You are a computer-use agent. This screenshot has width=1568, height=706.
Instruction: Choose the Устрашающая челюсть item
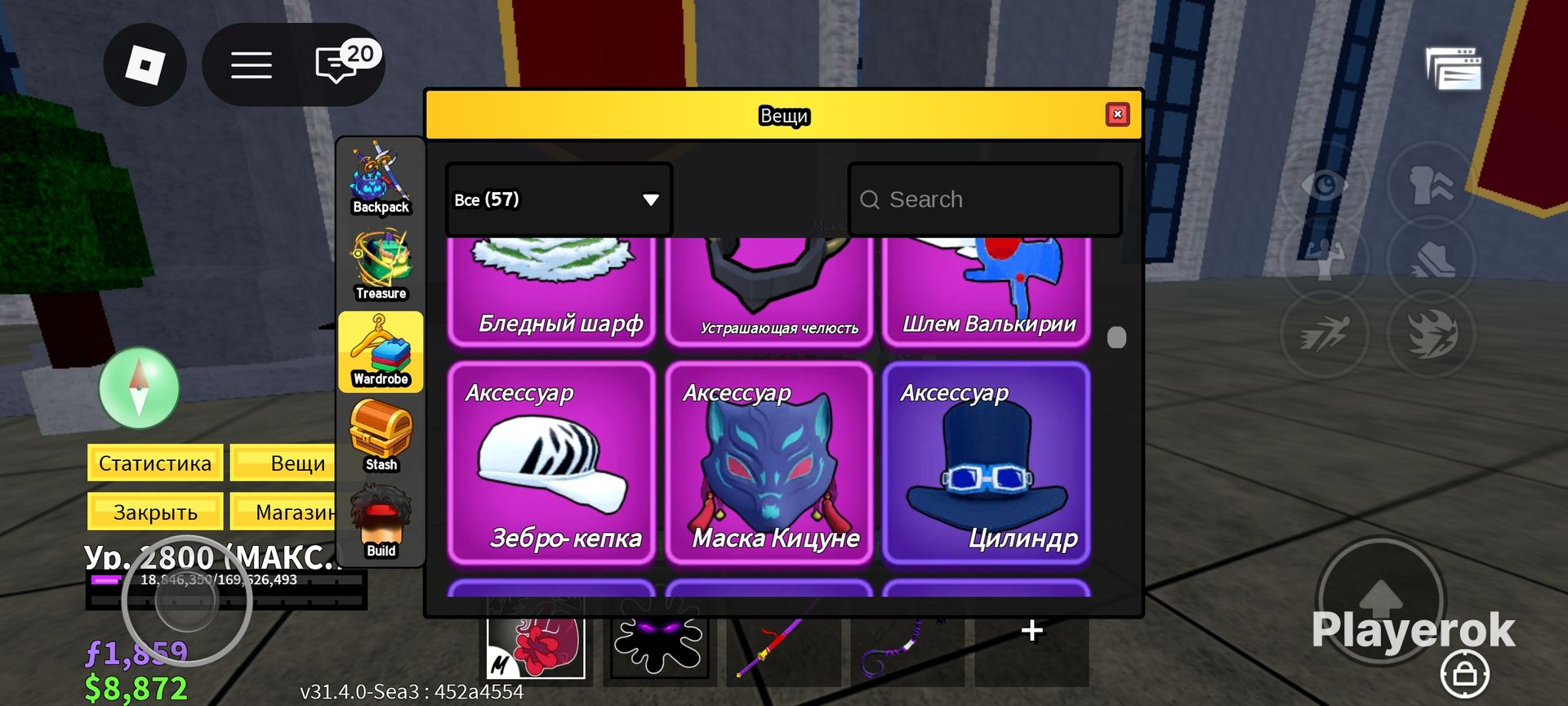pyautogui.click(x=769, y=292)
